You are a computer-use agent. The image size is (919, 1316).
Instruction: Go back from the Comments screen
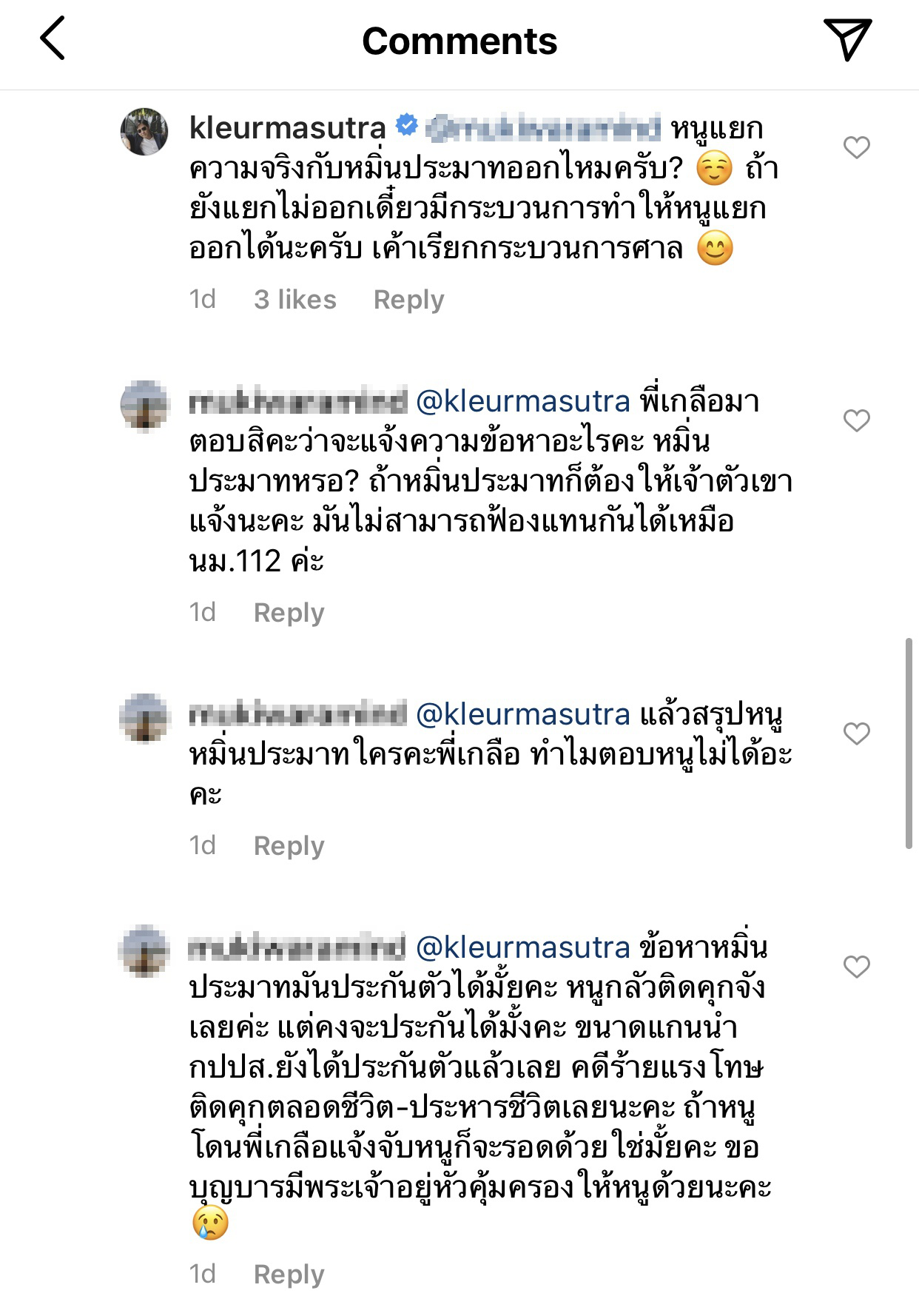tap(53, 38)
